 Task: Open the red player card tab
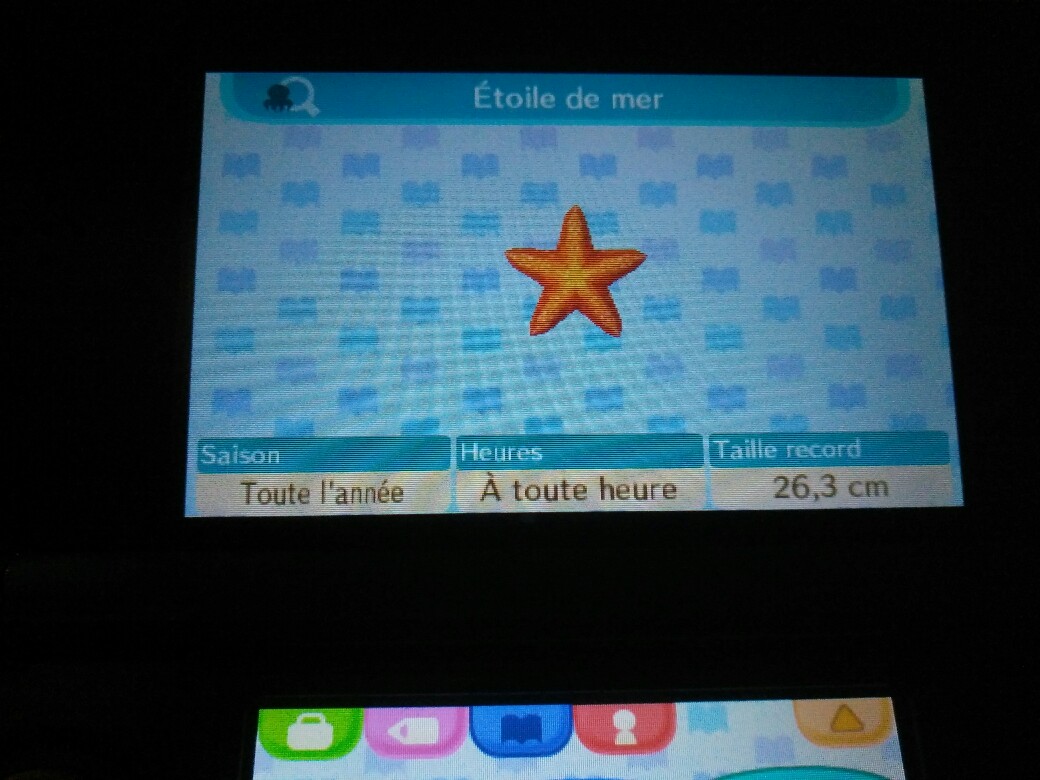(x=625, y=730)
